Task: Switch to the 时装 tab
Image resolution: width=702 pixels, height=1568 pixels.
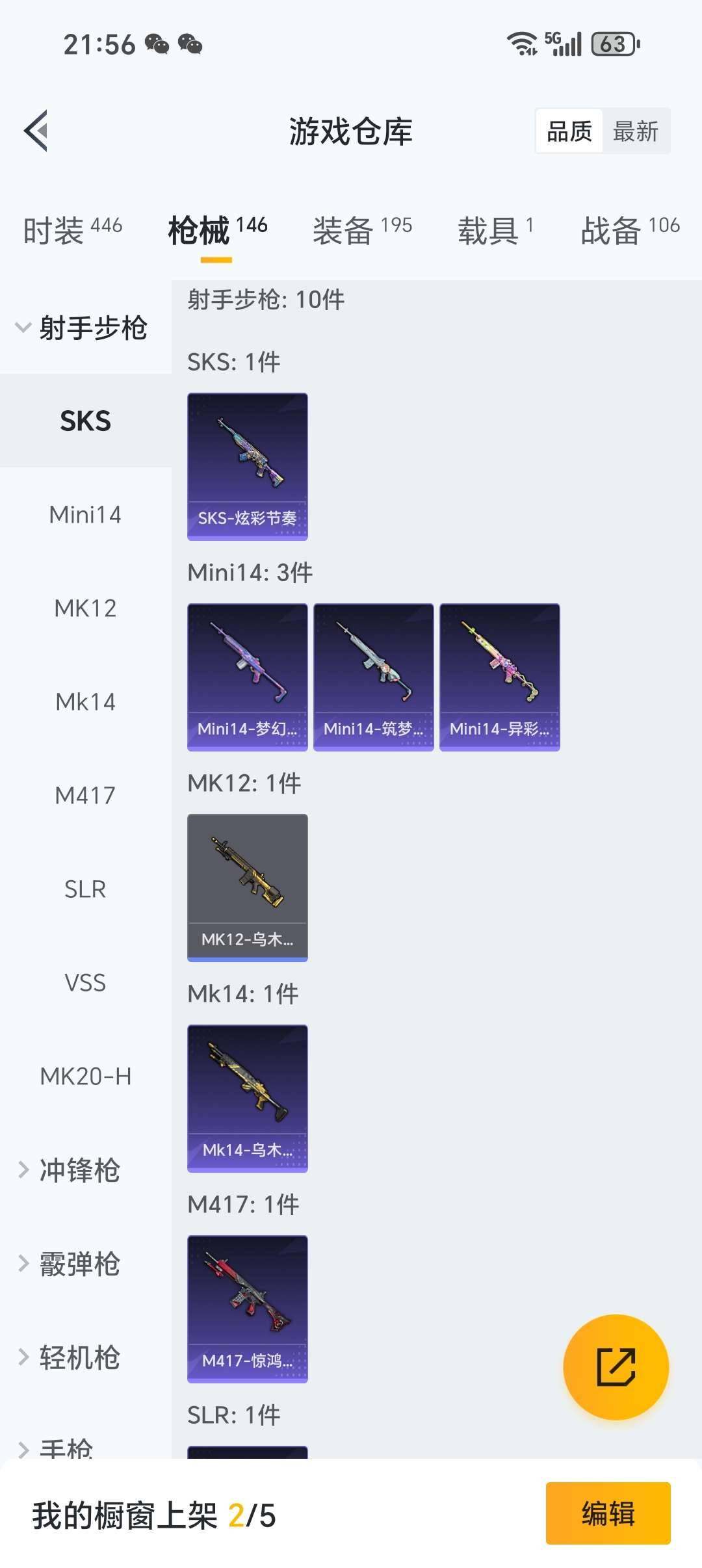Action: tap(72, 230)
